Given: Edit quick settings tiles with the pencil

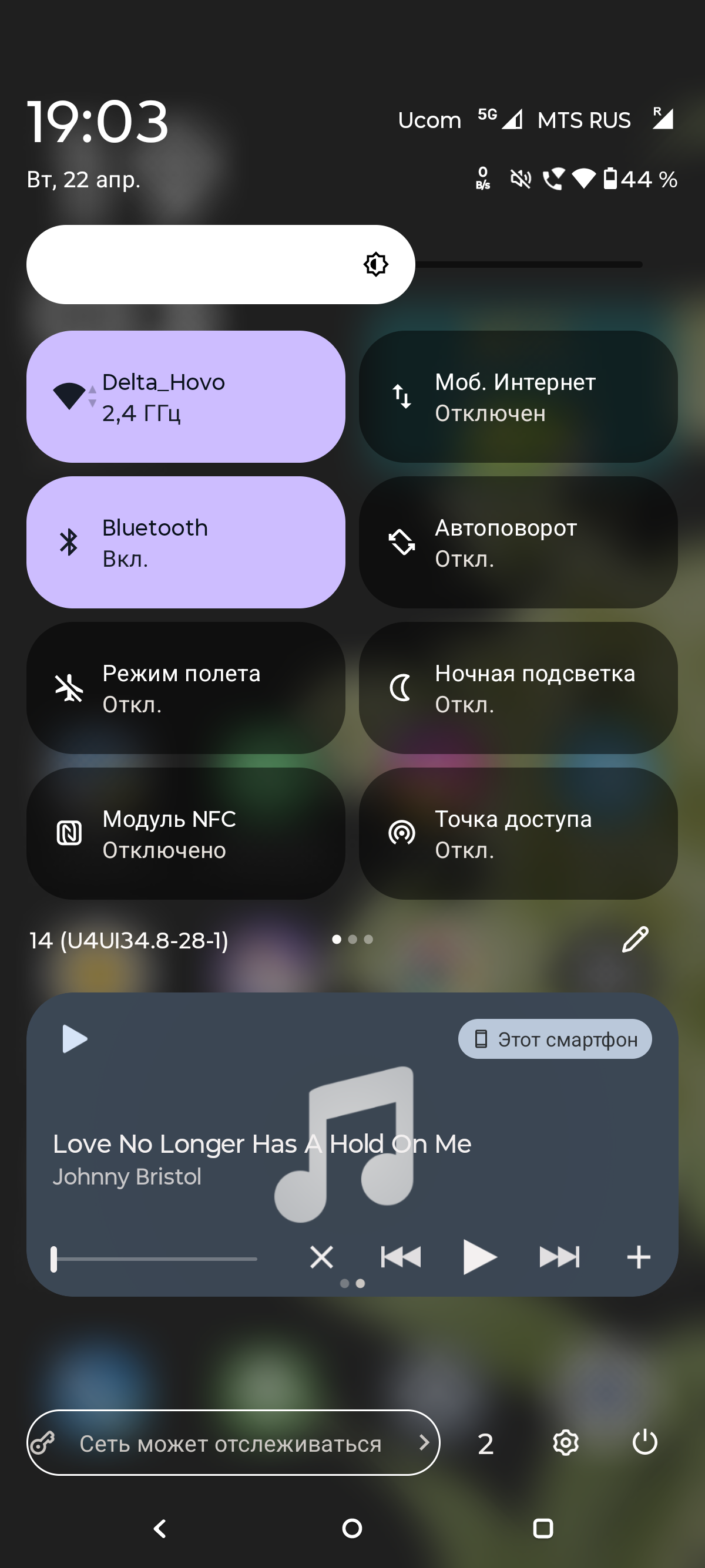Looking at the screenshot, I should pyautogui.click(x=635, y=939).
